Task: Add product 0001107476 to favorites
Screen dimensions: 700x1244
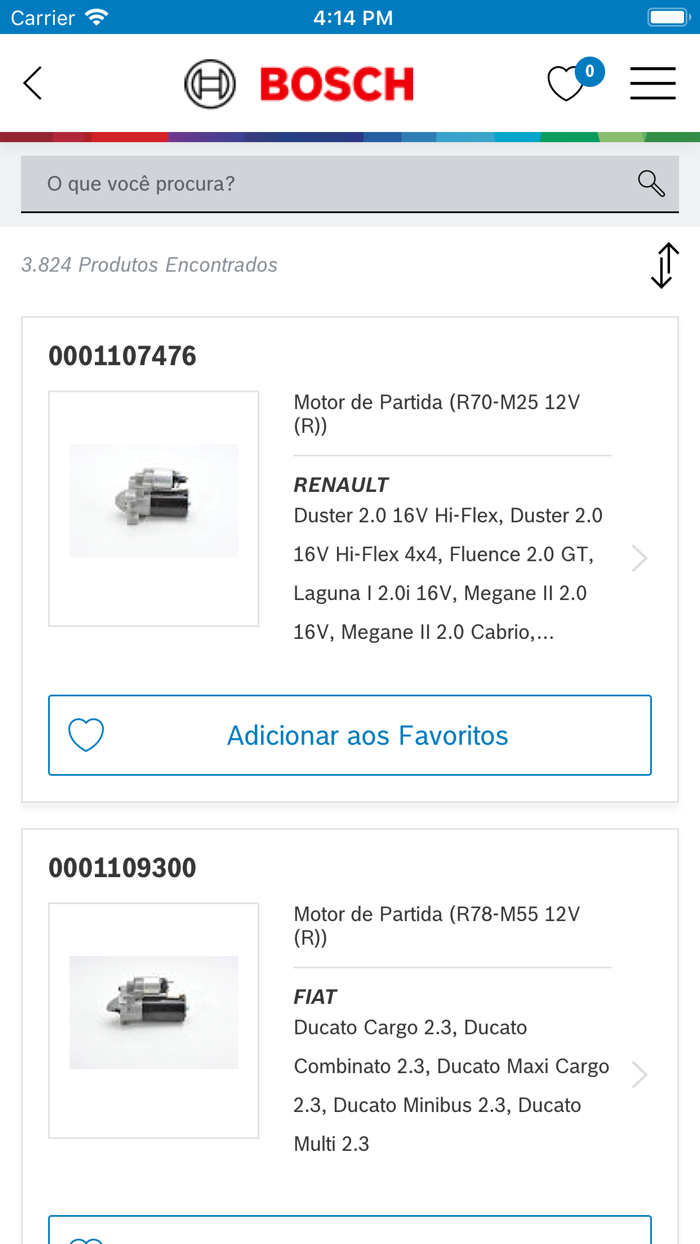Action: [350, 735]
